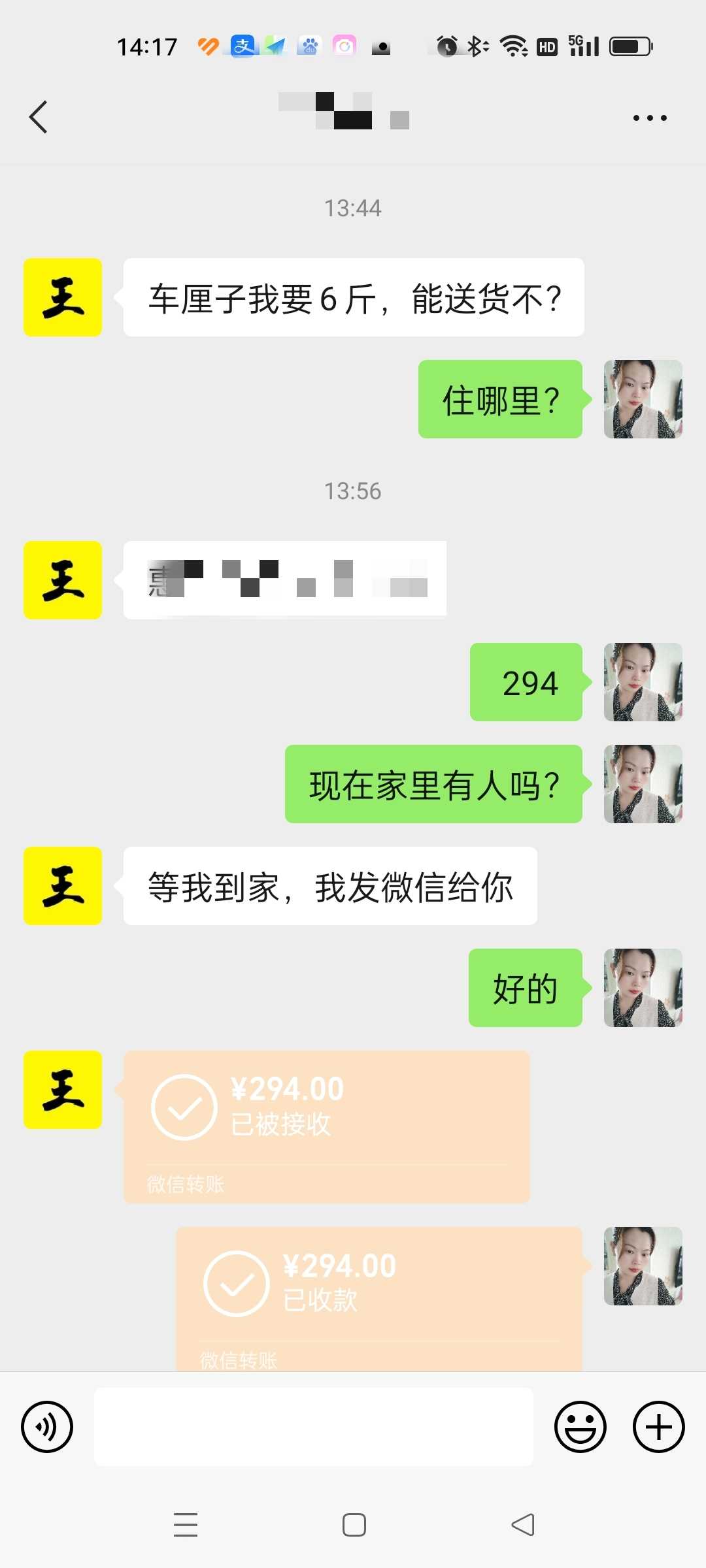Switch to voice message input
This screenshot has height=1568, width=706.
47,1427
